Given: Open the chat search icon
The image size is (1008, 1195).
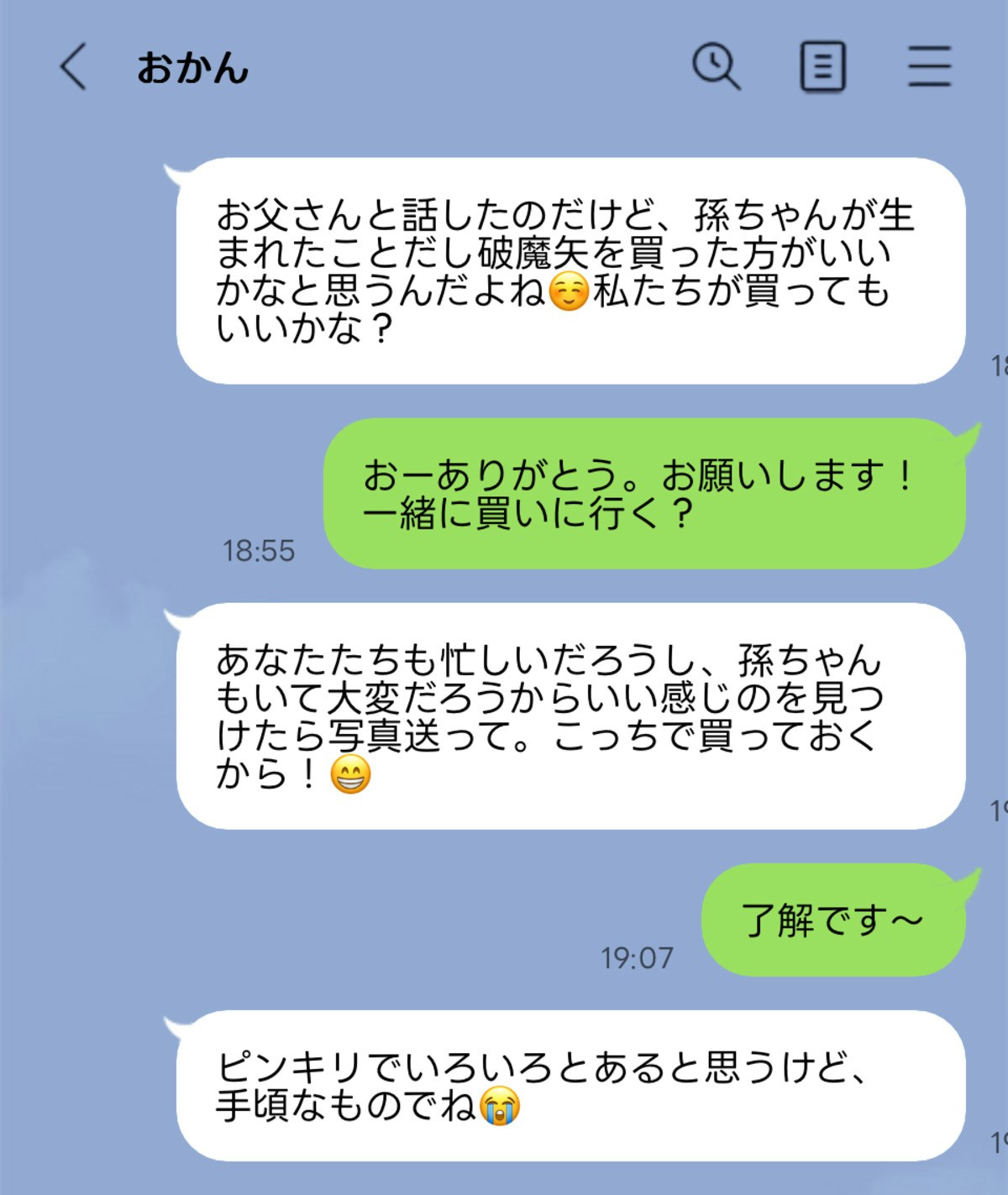Looking at the screenshot, I should pyautogui.click(x=716, y=66).
